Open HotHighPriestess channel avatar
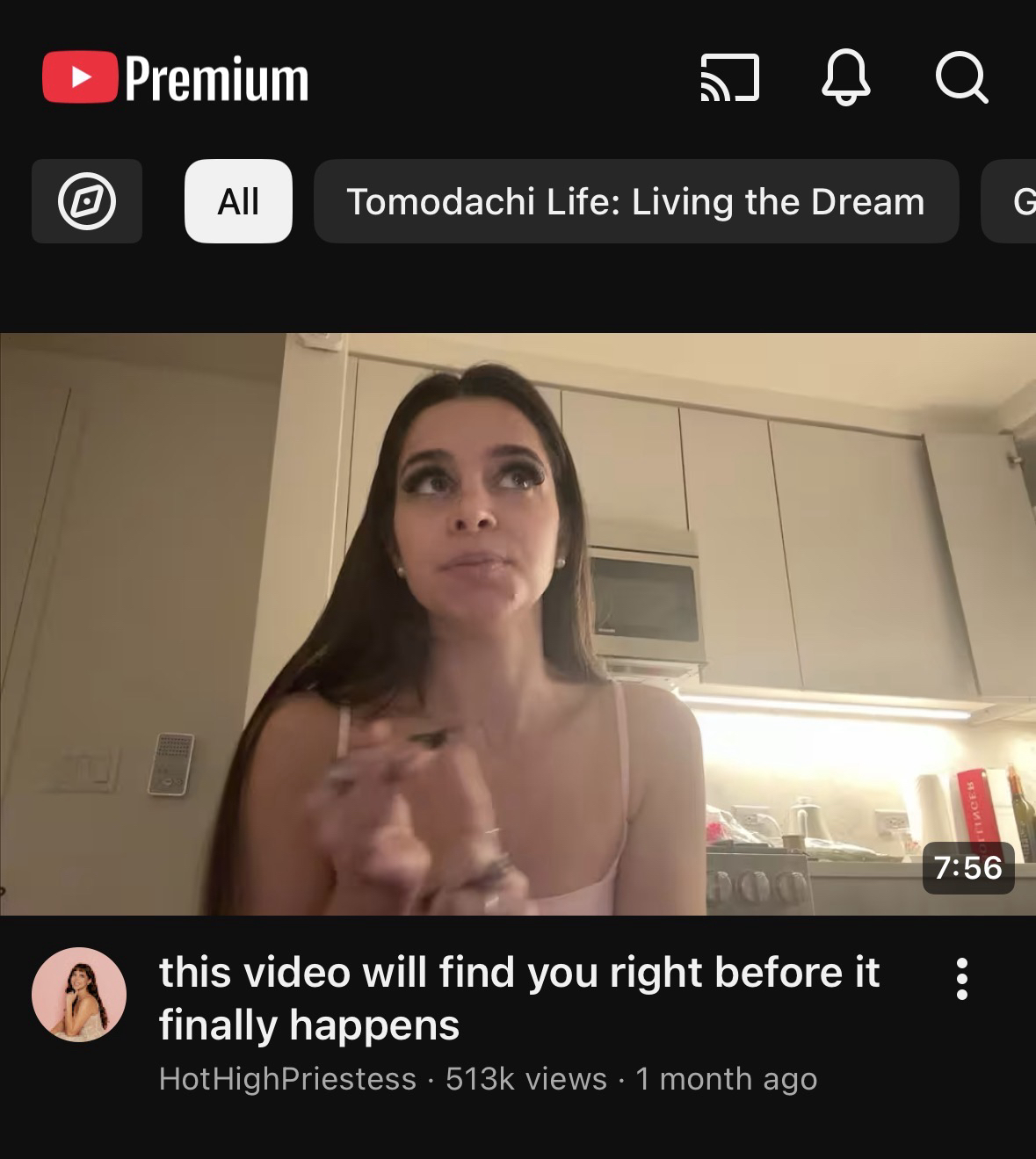The image size is (1036, 1159). [x=79, y=994]
